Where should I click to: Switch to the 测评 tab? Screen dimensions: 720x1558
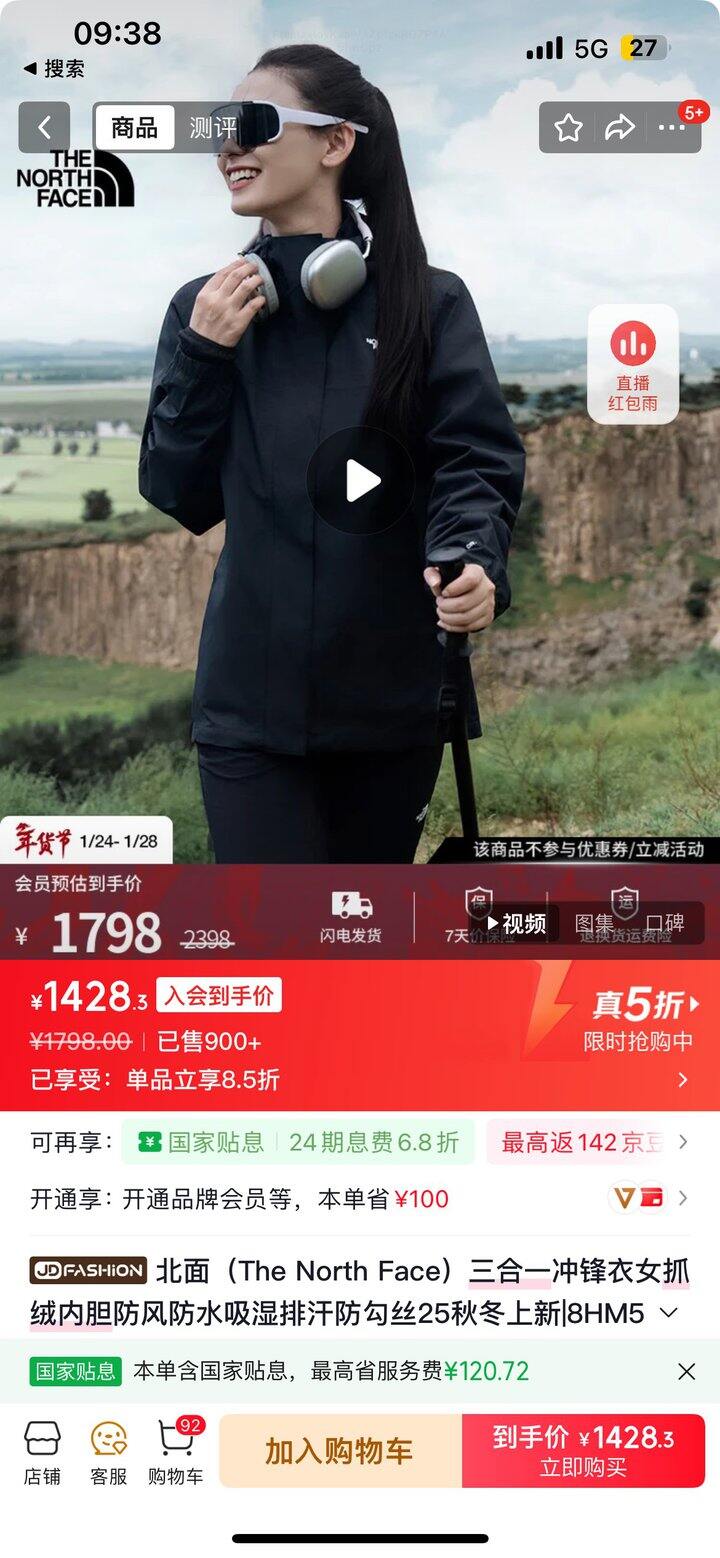tap(211, 128)
